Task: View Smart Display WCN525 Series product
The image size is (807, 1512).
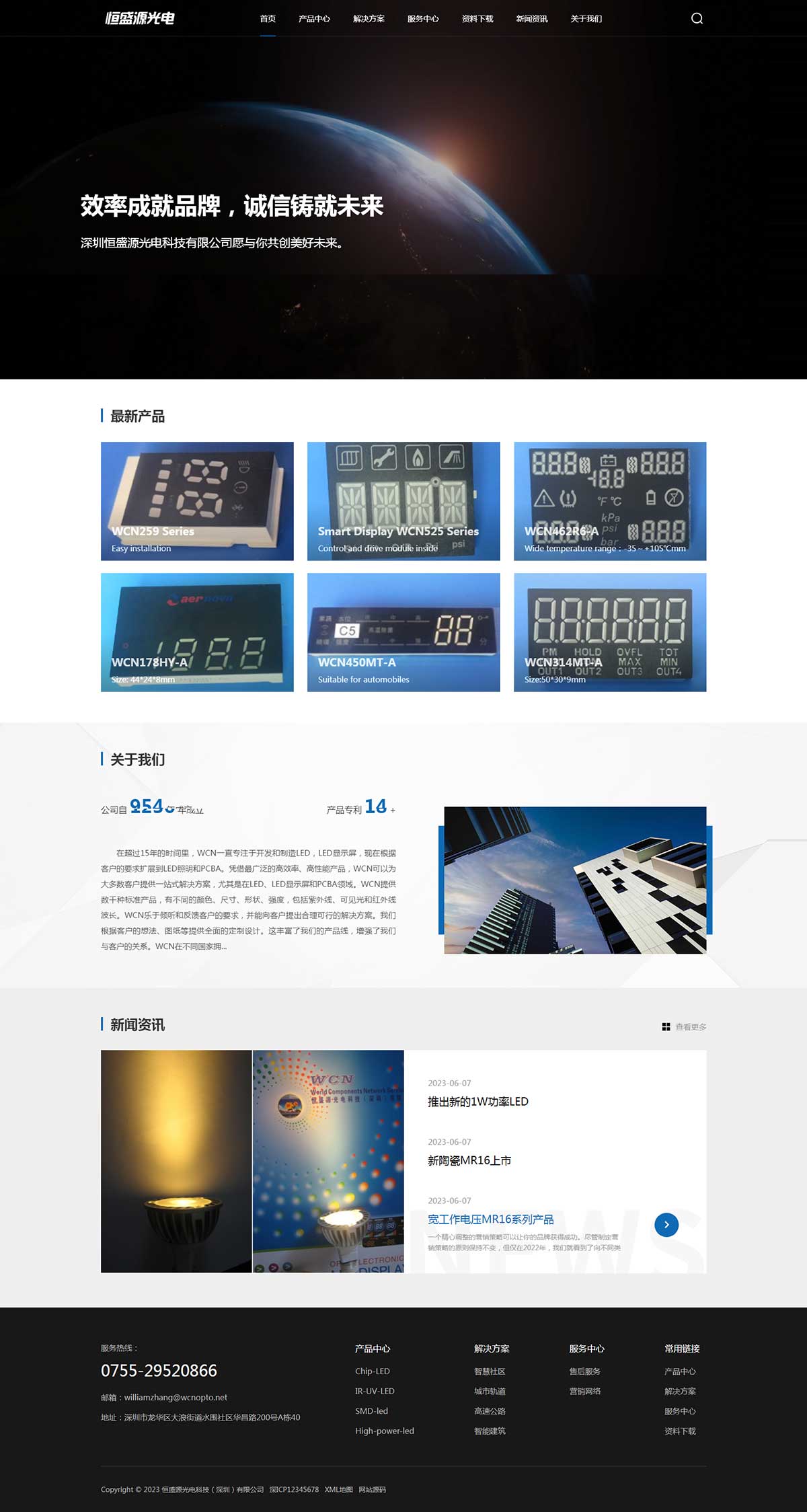Action: click(403, 500)
